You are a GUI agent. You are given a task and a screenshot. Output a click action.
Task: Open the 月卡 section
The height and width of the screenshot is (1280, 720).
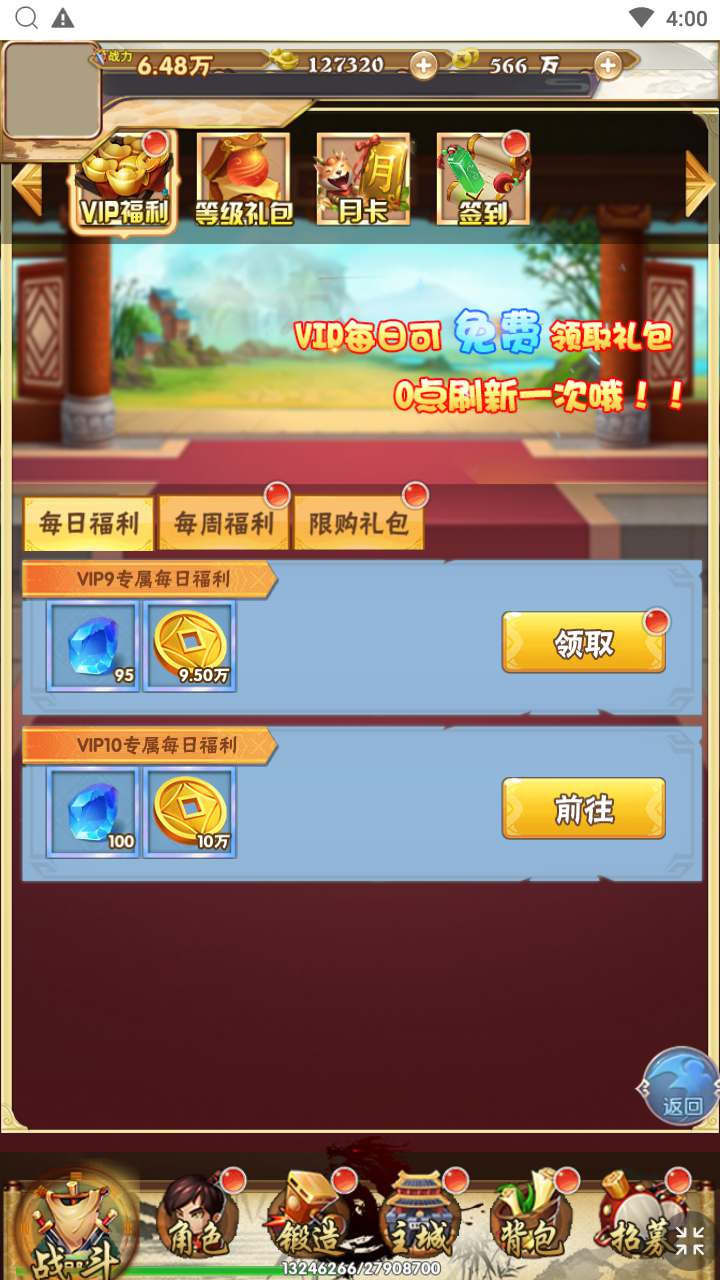[363, 181]
